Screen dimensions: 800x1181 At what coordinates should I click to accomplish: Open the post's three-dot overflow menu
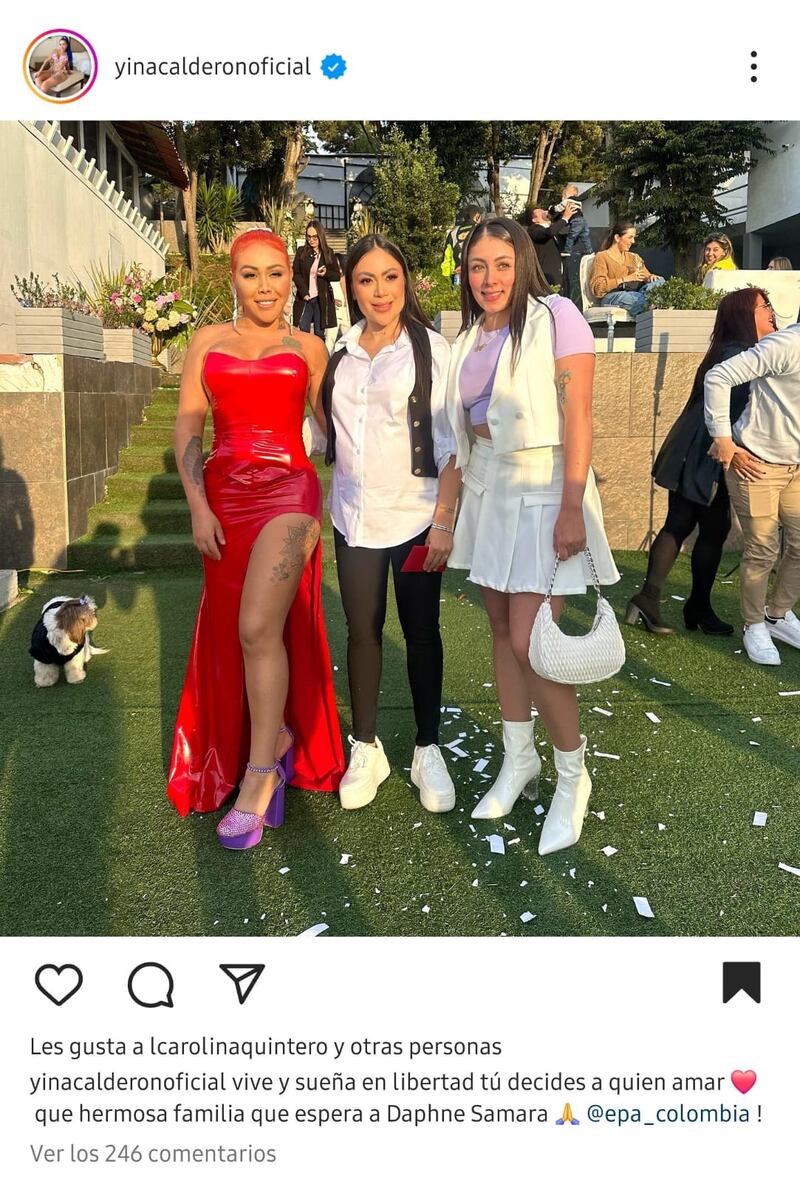pos(753,67)
